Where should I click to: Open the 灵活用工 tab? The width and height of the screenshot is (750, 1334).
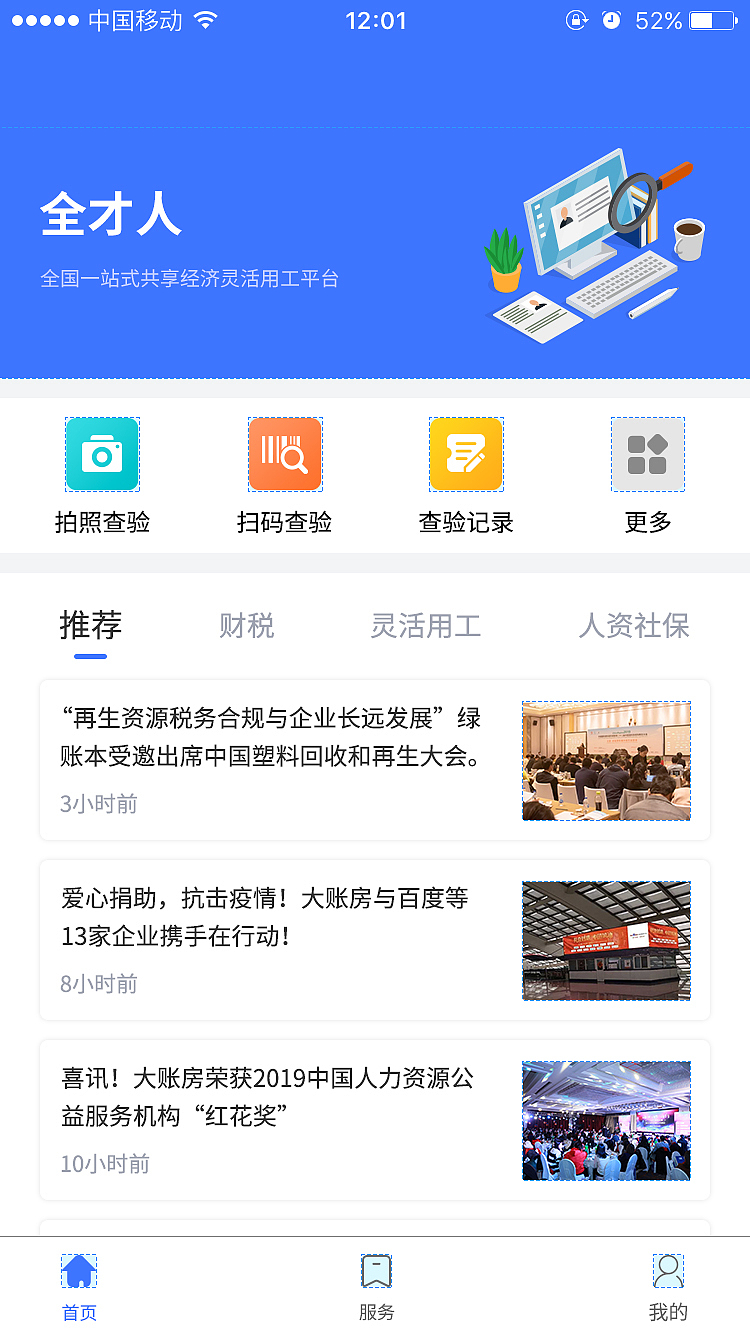click(425, 625)
